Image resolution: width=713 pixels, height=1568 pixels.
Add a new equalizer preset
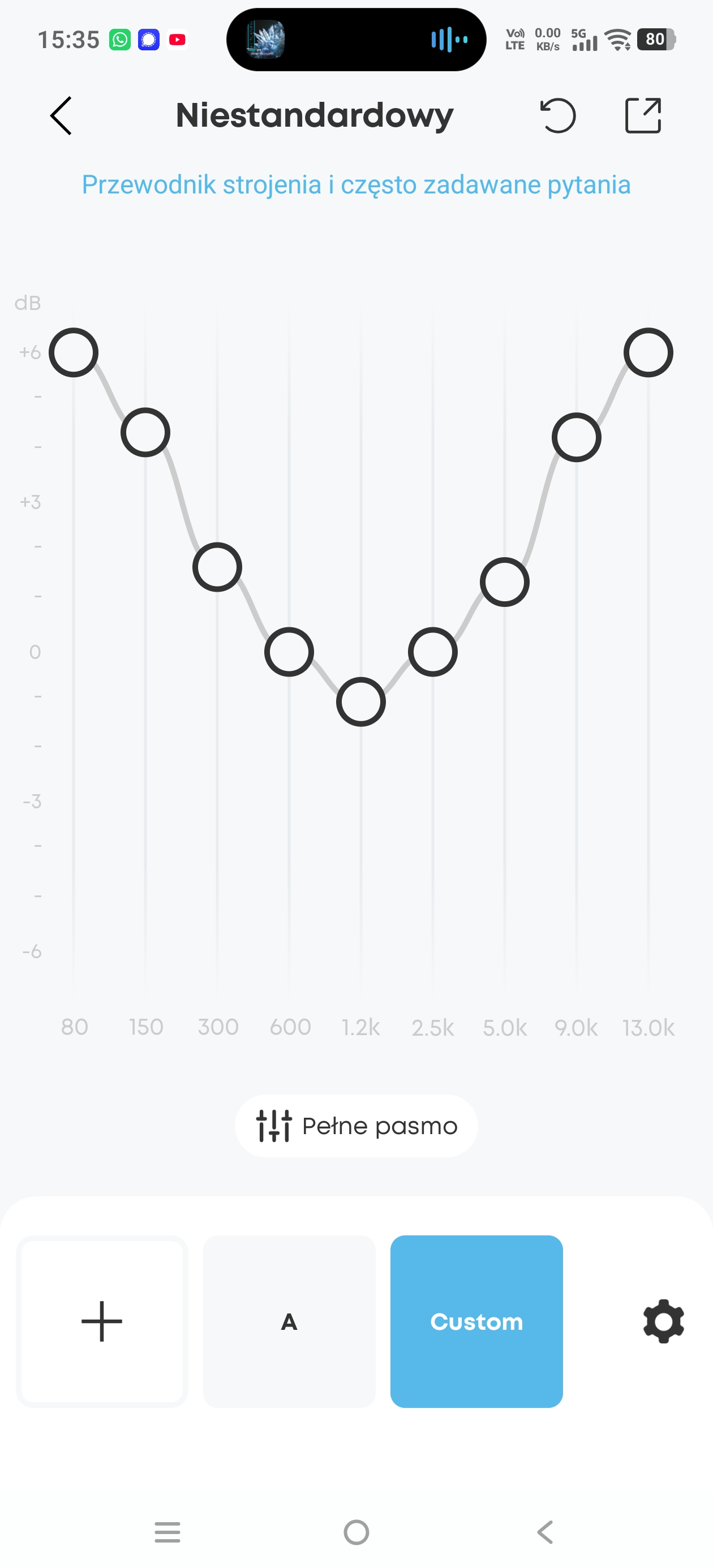(x=102, y=1321)
